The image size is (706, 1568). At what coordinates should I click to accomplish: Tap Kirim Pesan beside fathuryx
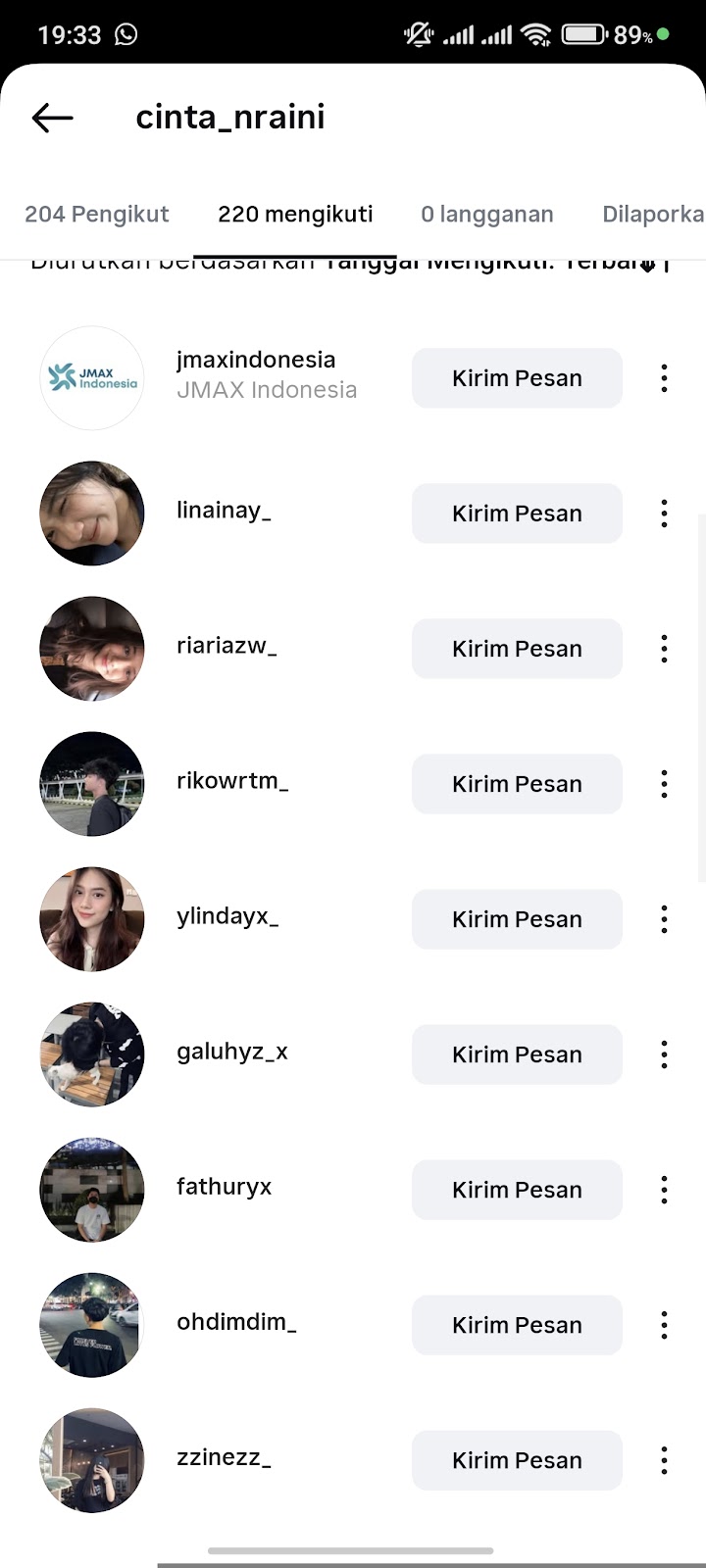click(517, 1190)
